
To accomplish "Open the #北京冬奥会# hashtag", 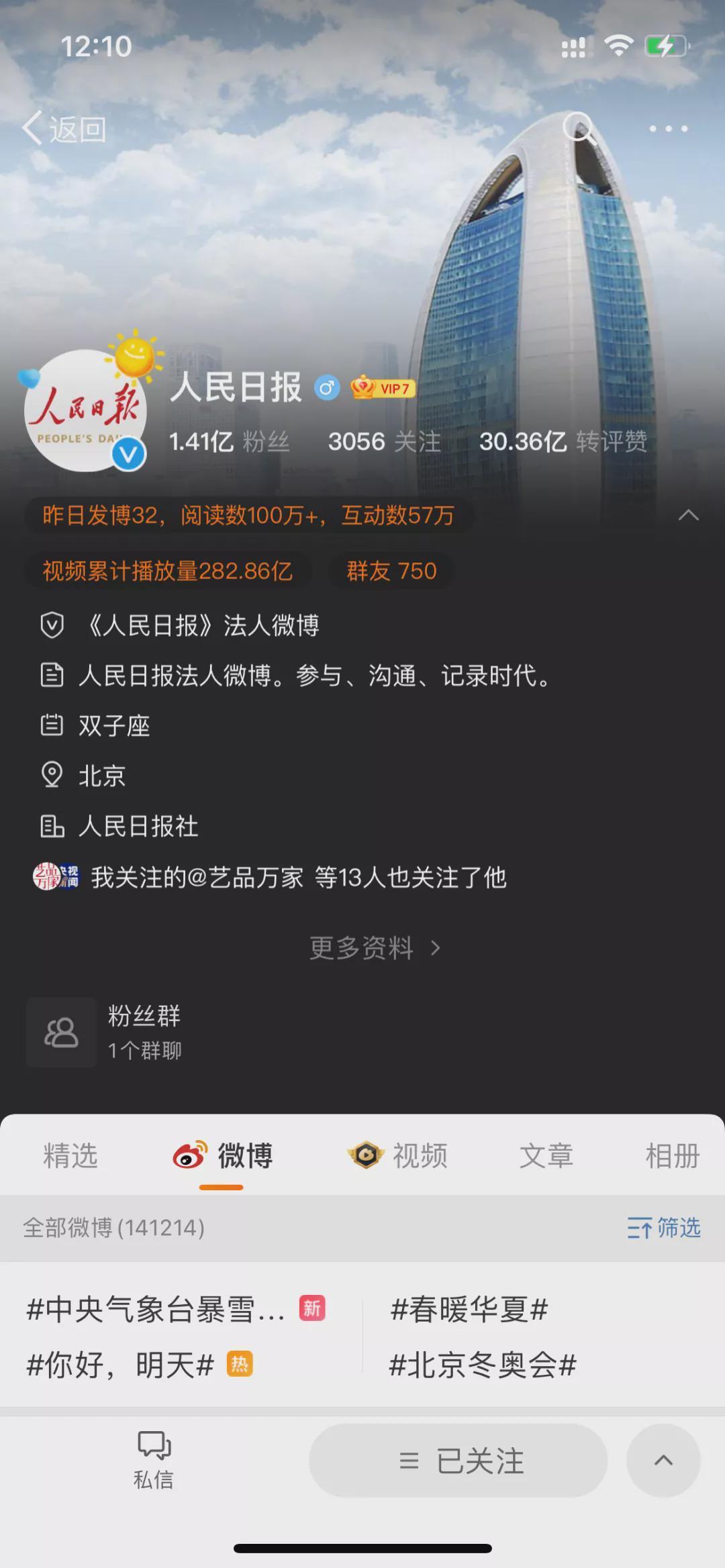I will click(x=482, y=1363).
